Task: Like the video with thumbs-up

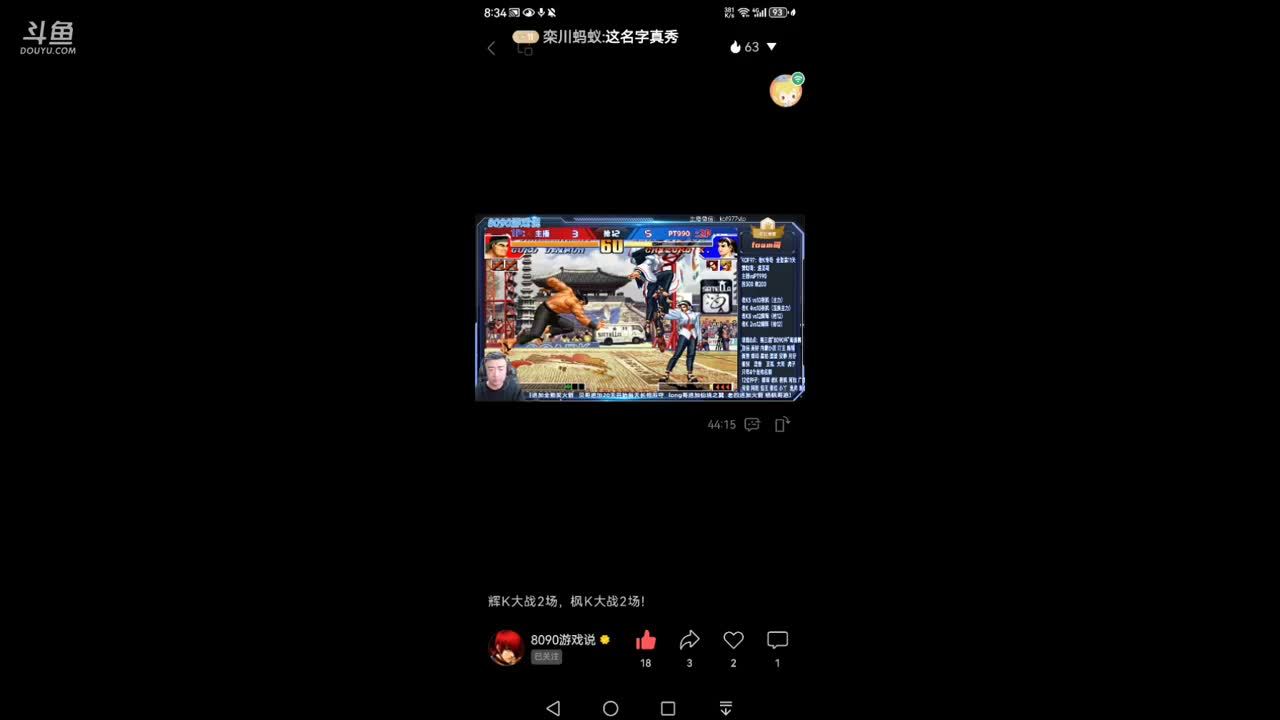Action: [646, 641]
